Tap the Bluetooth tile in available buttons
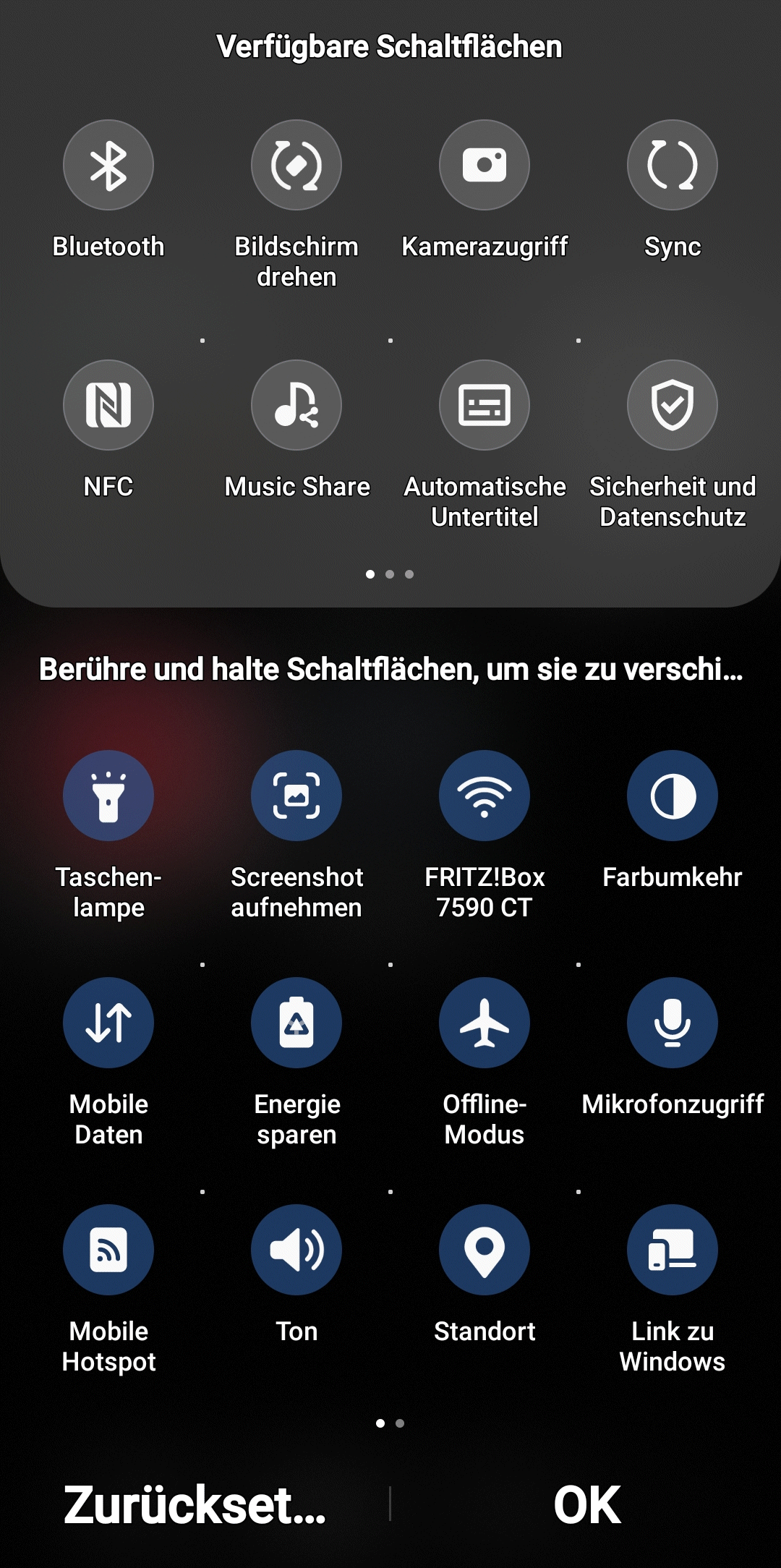The width and height of the screenshot is (781, 1568). [108, 165]
